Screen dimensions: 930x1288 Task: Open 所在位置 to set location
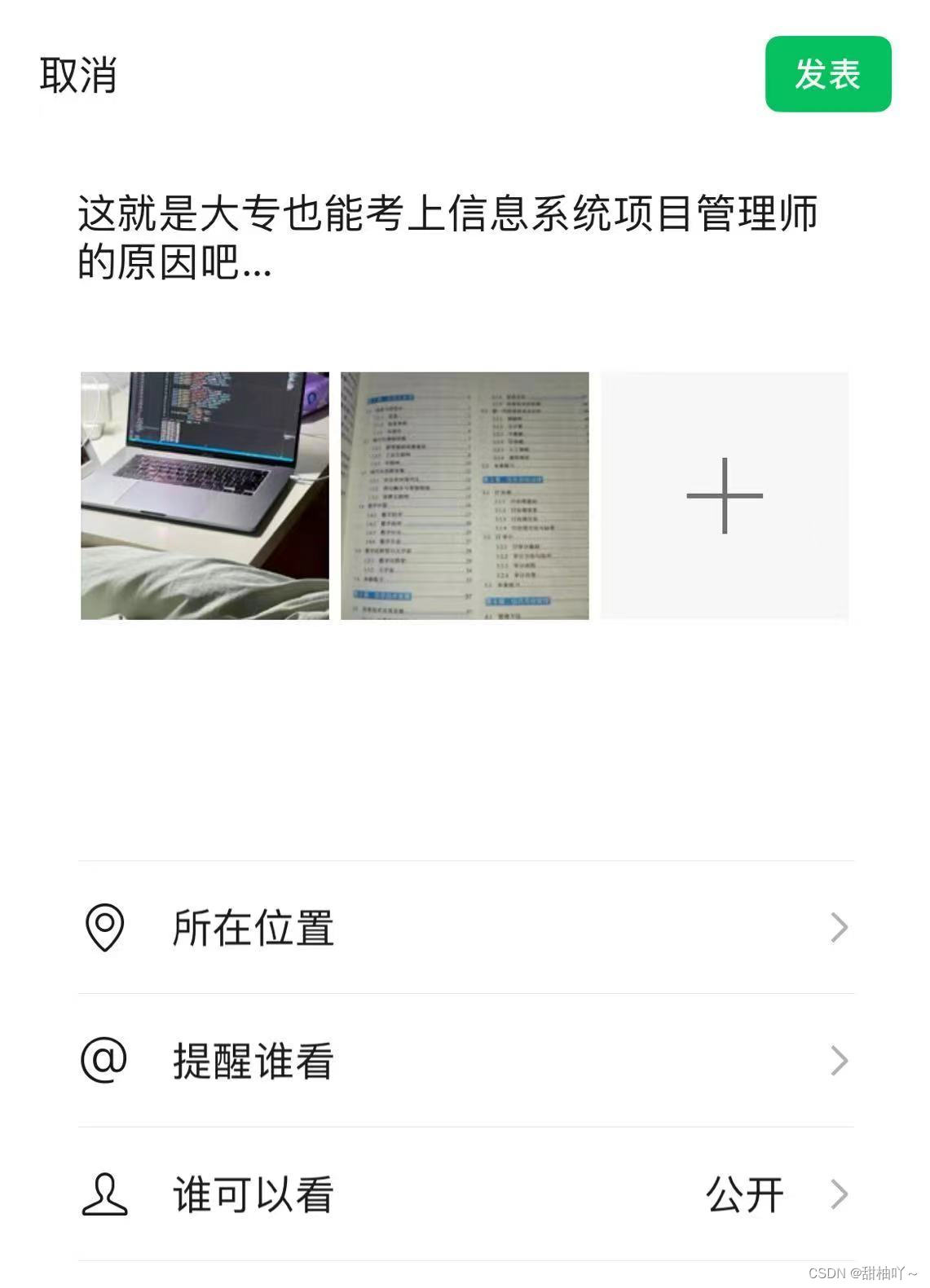click(465, 928)
